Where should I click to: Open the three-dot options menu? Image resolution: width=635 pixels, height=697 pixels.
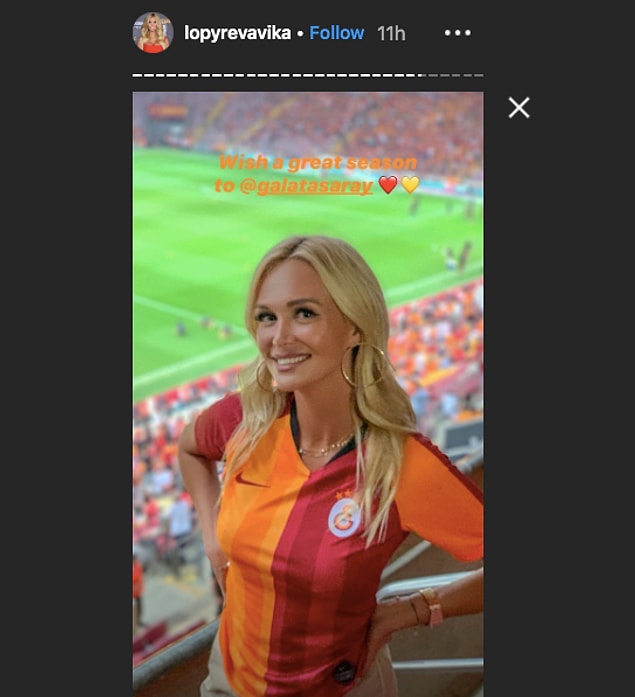[x=457, y=33]
